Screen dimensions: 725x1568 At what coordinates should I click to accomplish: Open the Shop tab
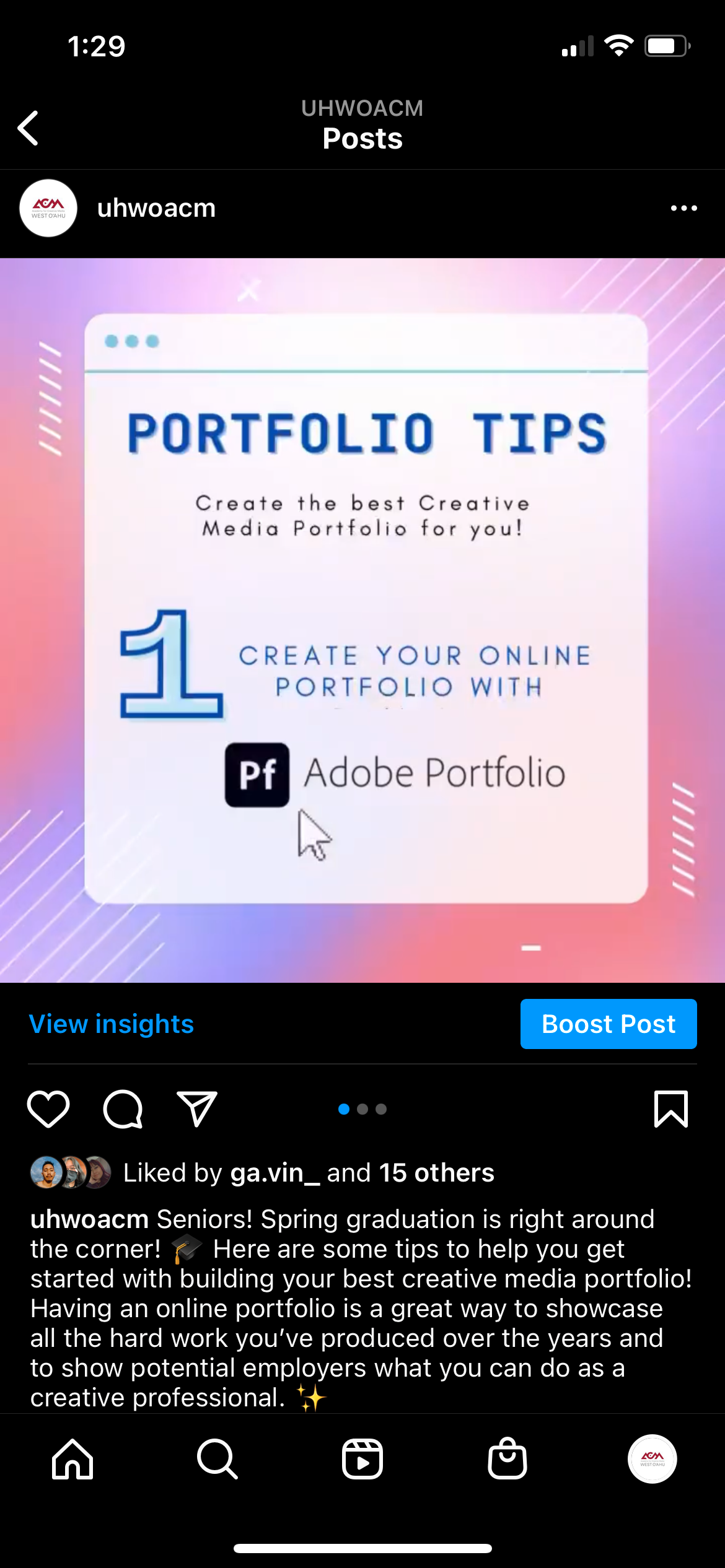507,1459
